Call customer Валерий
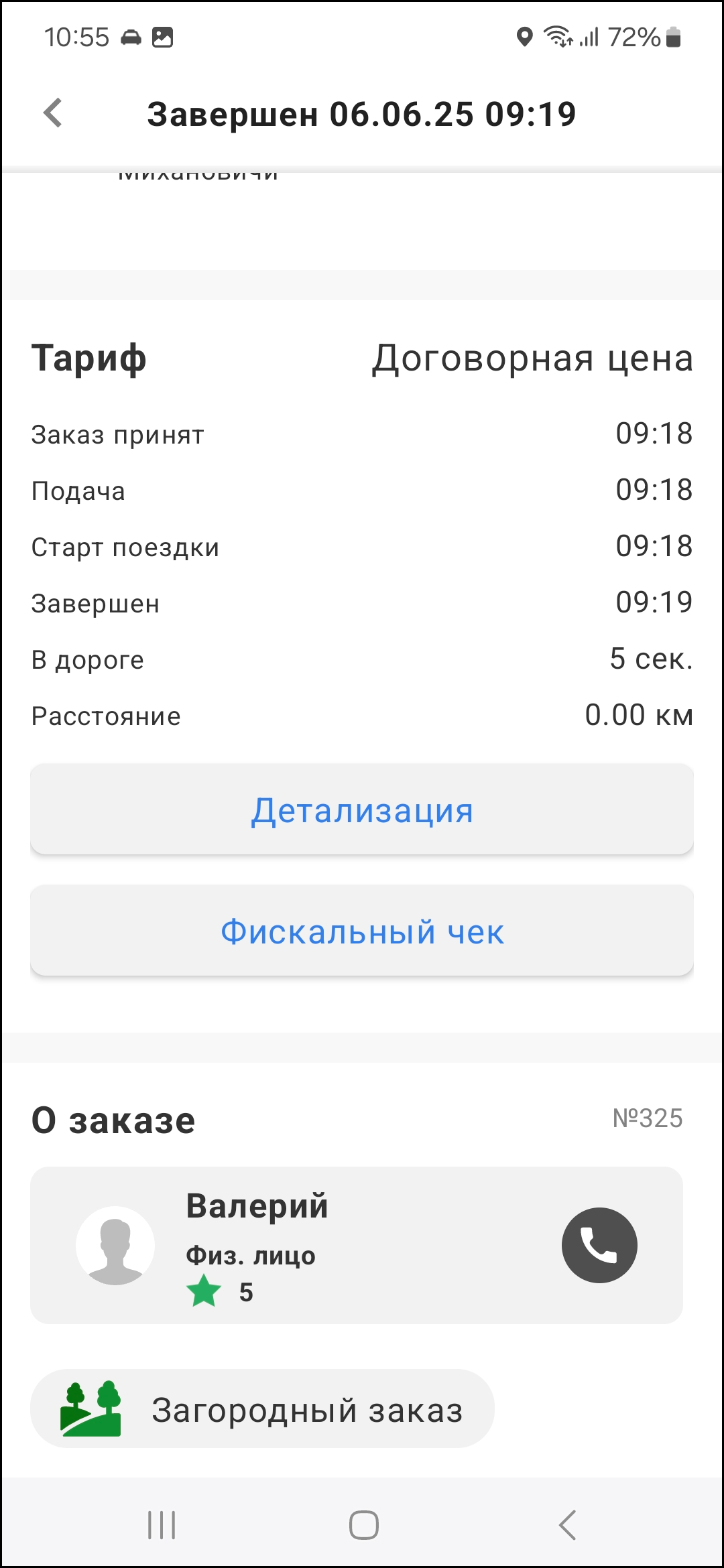Viewport: 724px width, 1568px height. [599, 1245]
